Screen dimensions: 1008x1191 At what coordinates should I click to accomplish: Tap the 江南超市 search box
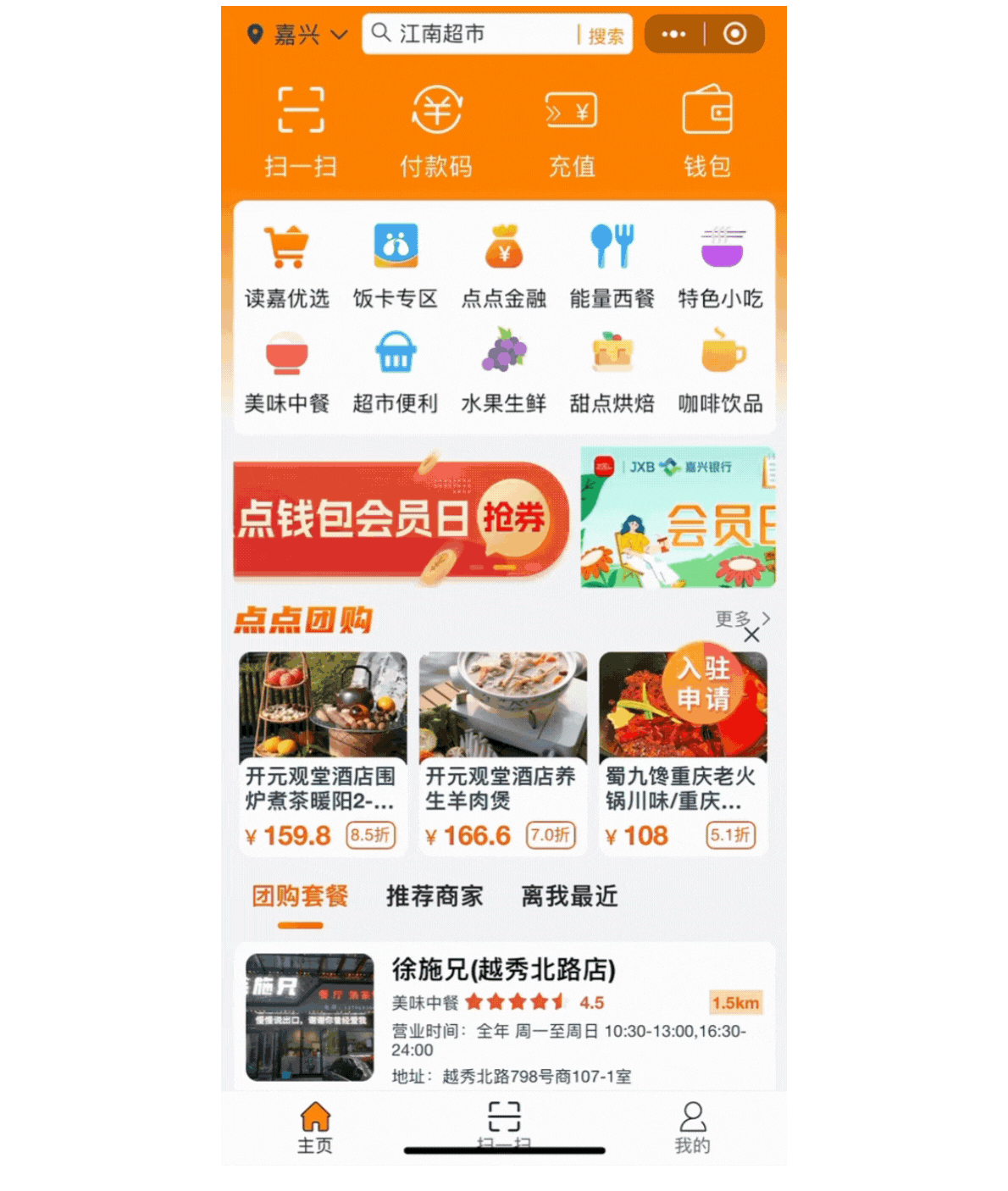[474, 35]
